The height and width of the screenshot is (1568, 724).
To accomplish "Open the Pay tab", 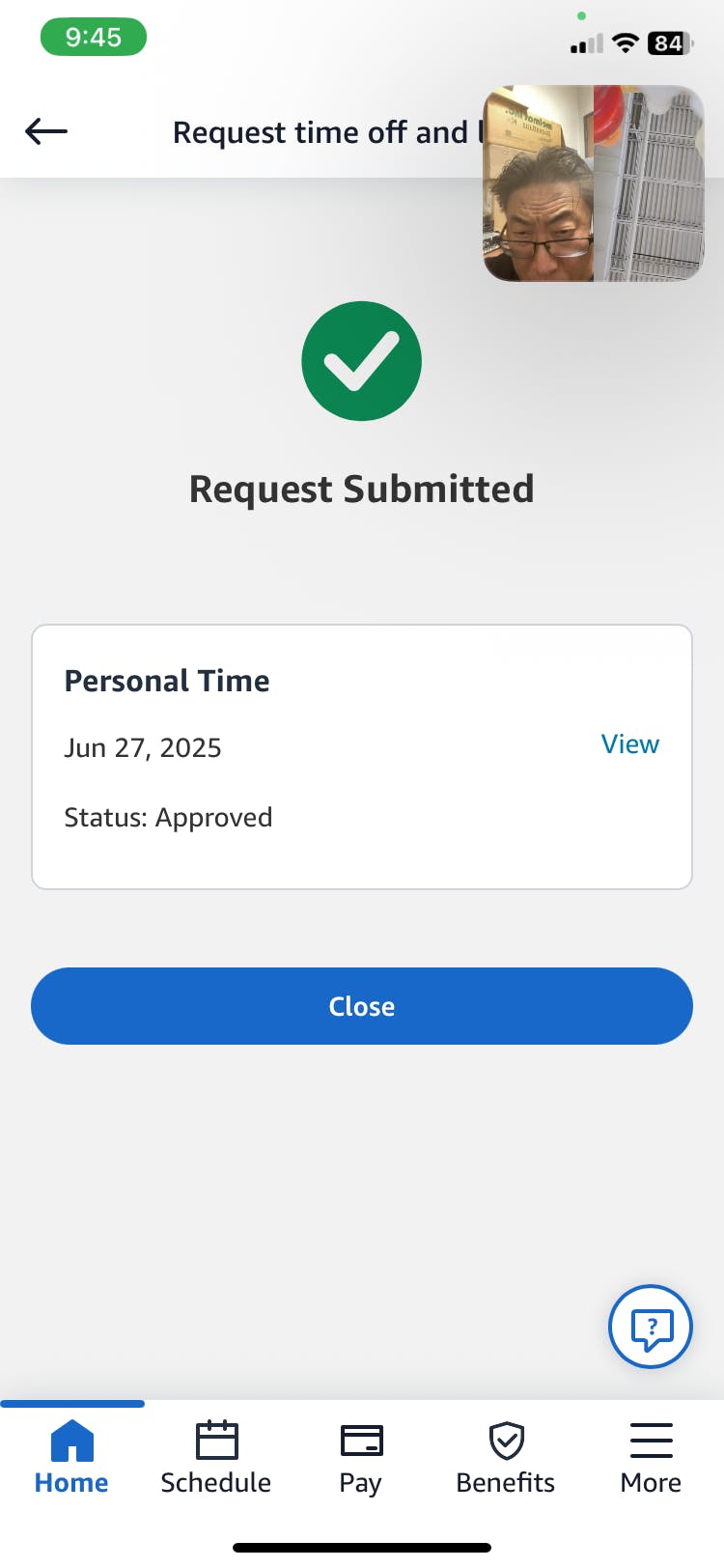I will tap(361, 1458).
